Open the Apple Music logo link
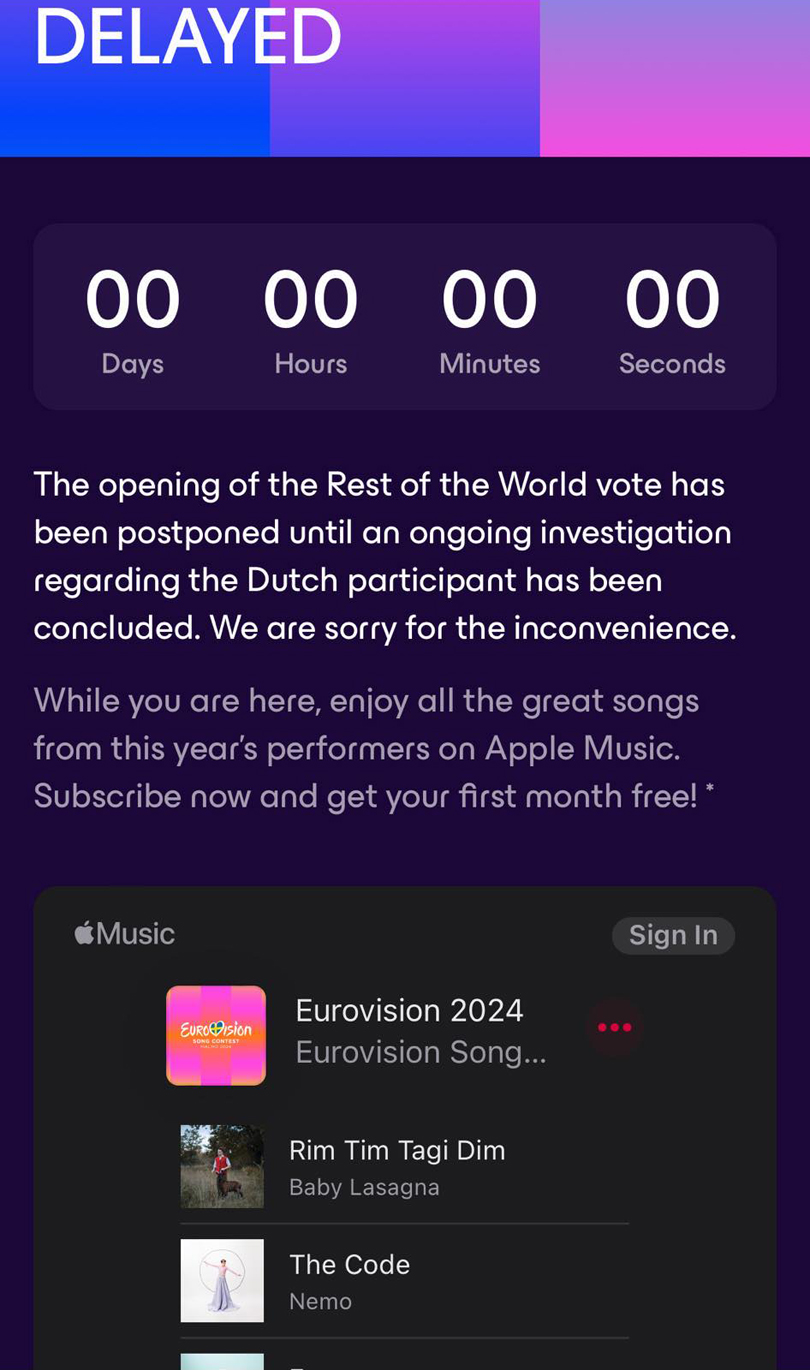Viewport: 810px width, 1370px height. [x=125, y=934]
